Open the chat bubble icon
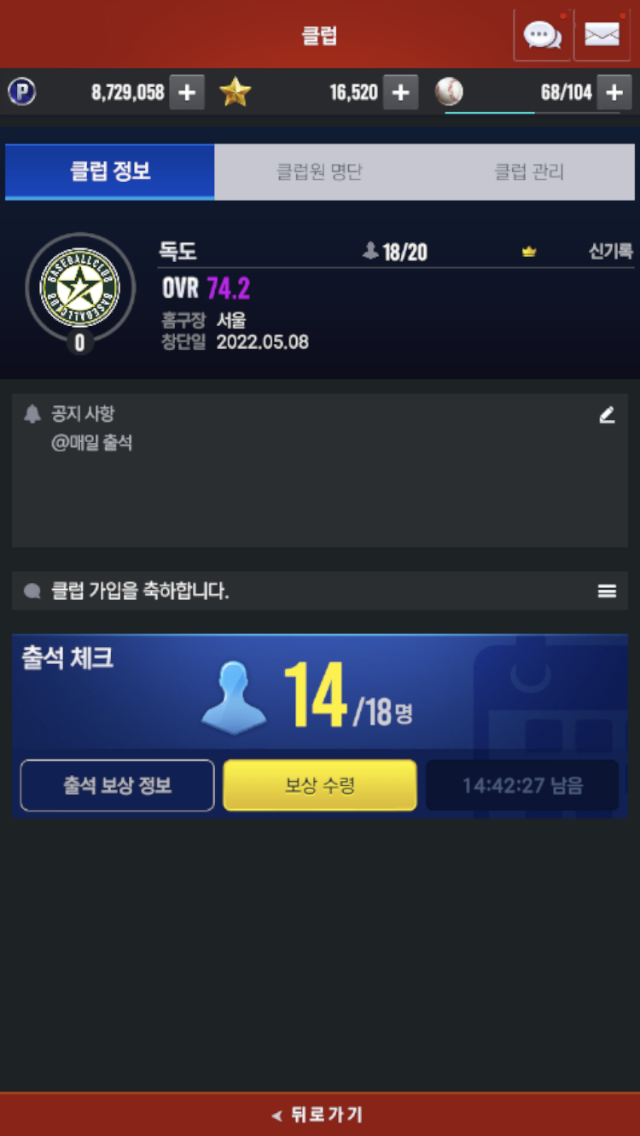This screenshot has width=640, height=1136. 542,36
